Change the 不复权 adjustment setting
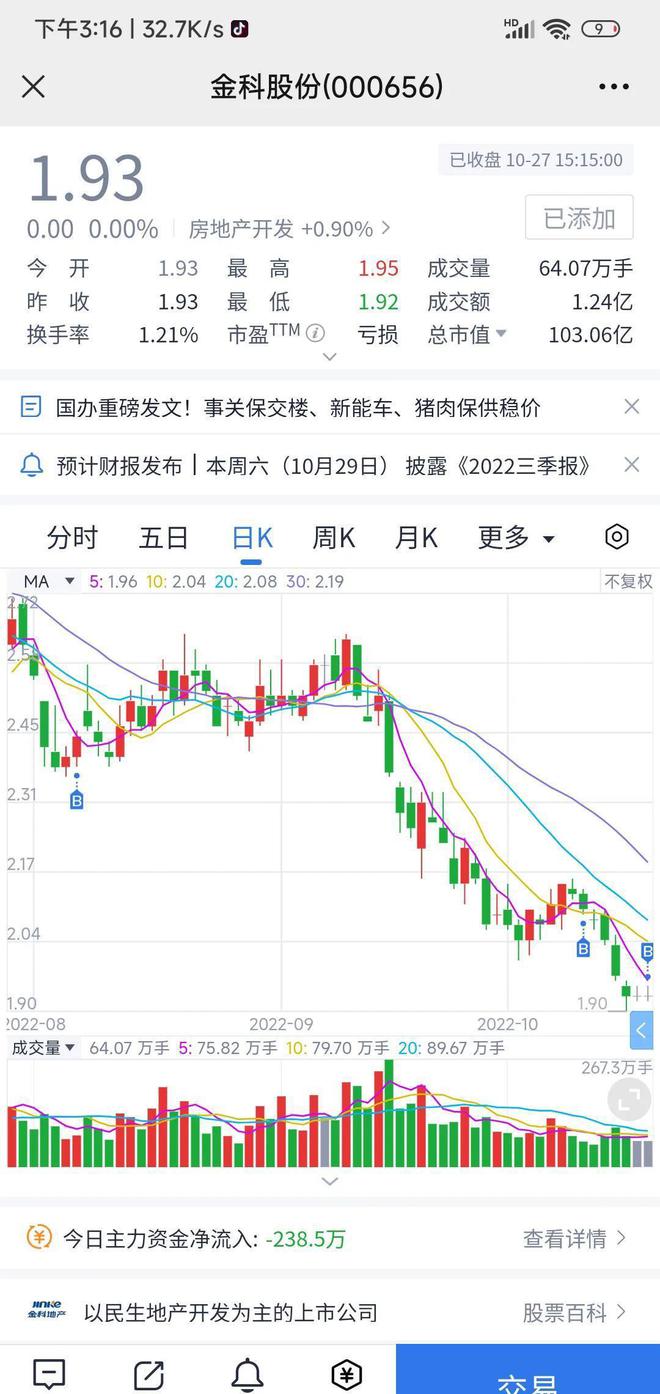 point(627,581)
